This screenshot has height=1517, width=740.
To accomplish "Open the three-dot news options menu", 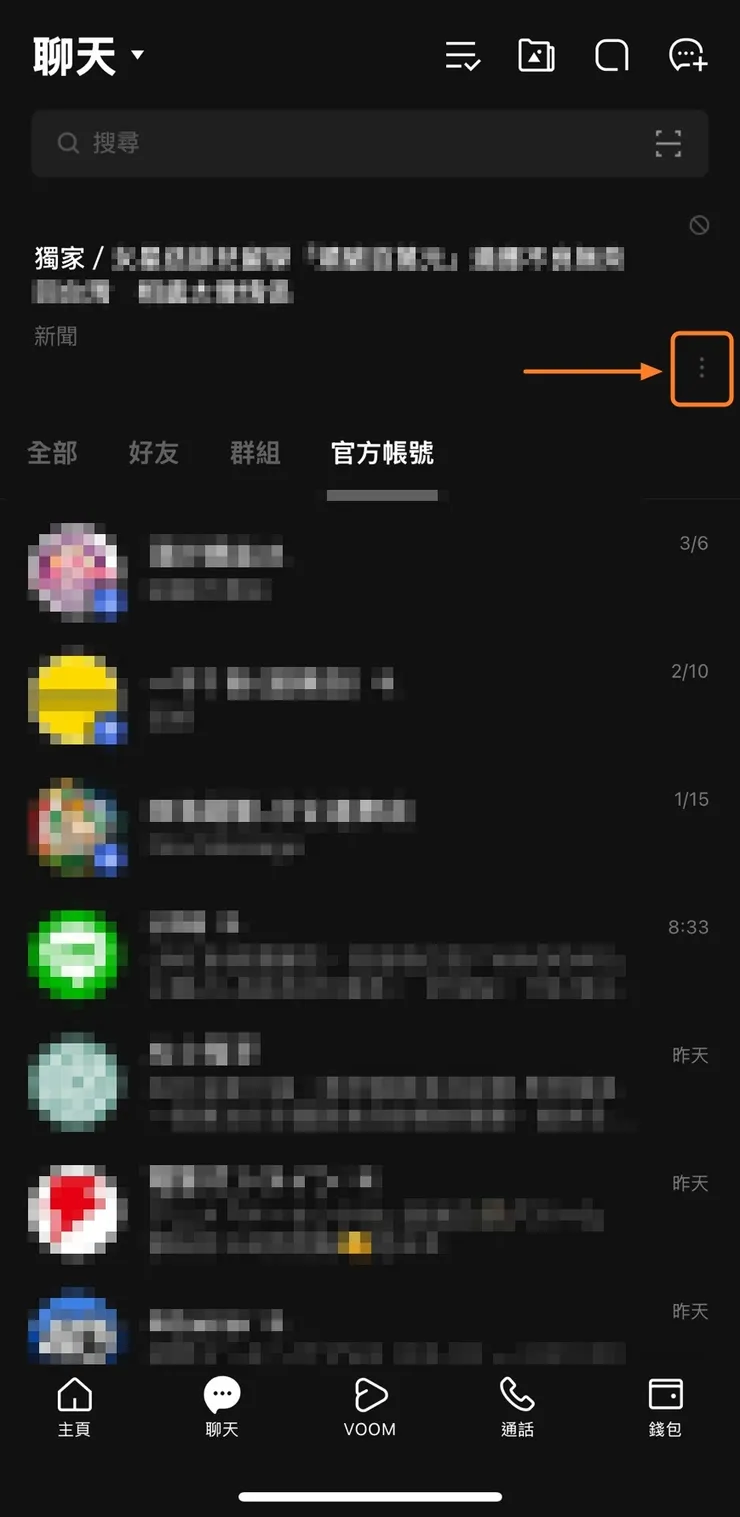I will [x=700, y=369].
